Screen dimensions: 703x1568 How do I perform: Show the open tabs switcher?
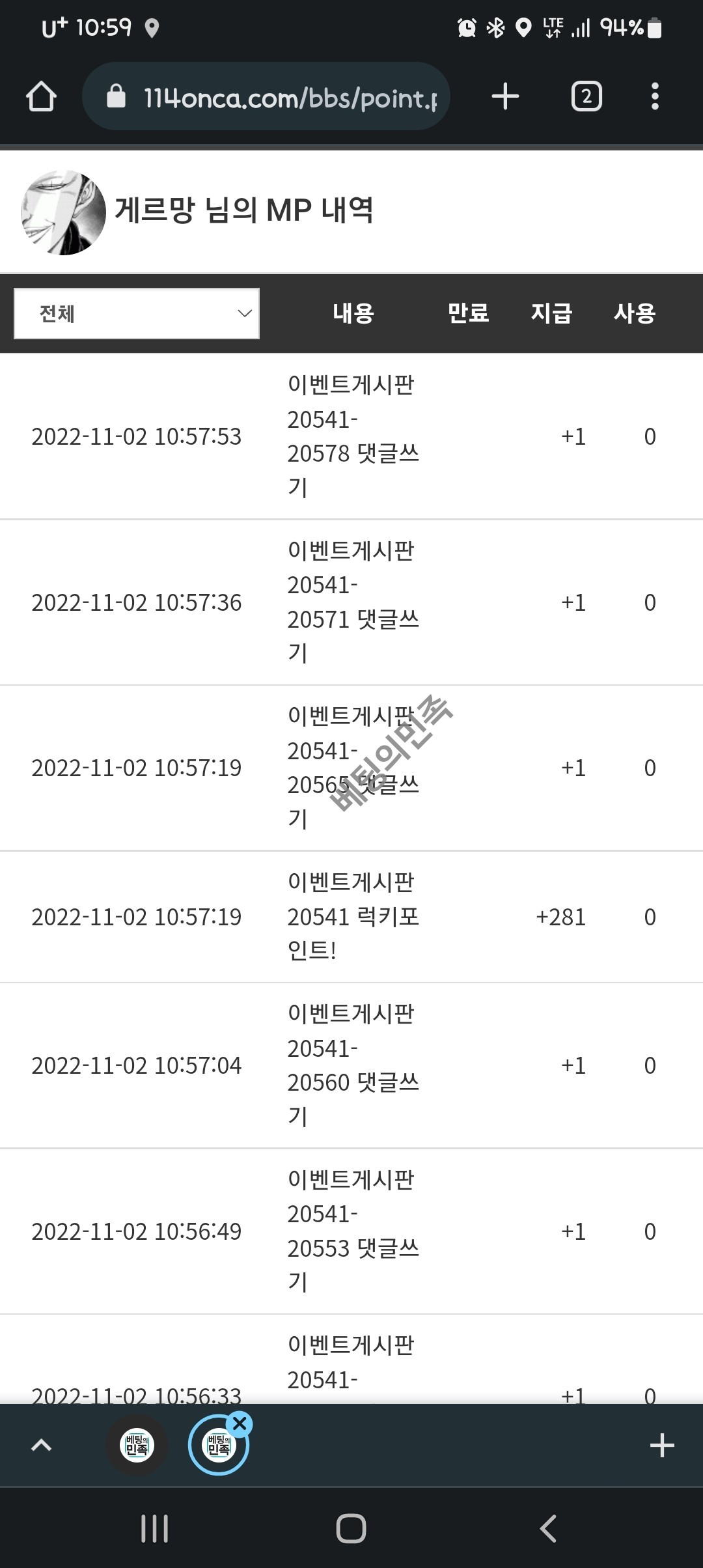586,97
